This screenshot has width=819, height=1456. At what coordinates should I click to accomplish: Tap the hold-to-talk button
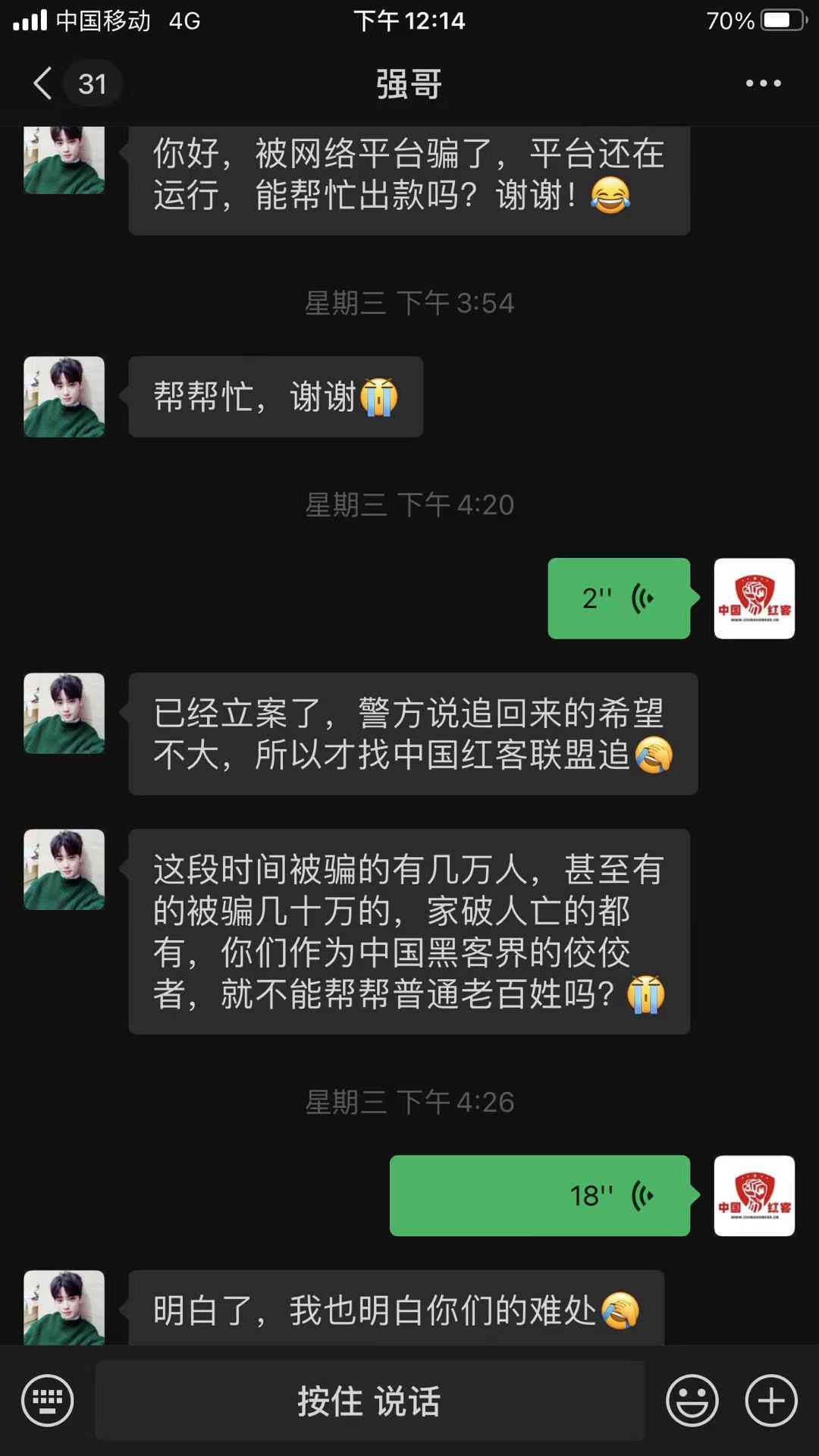pyautogui.click(x=369, y=1401)
